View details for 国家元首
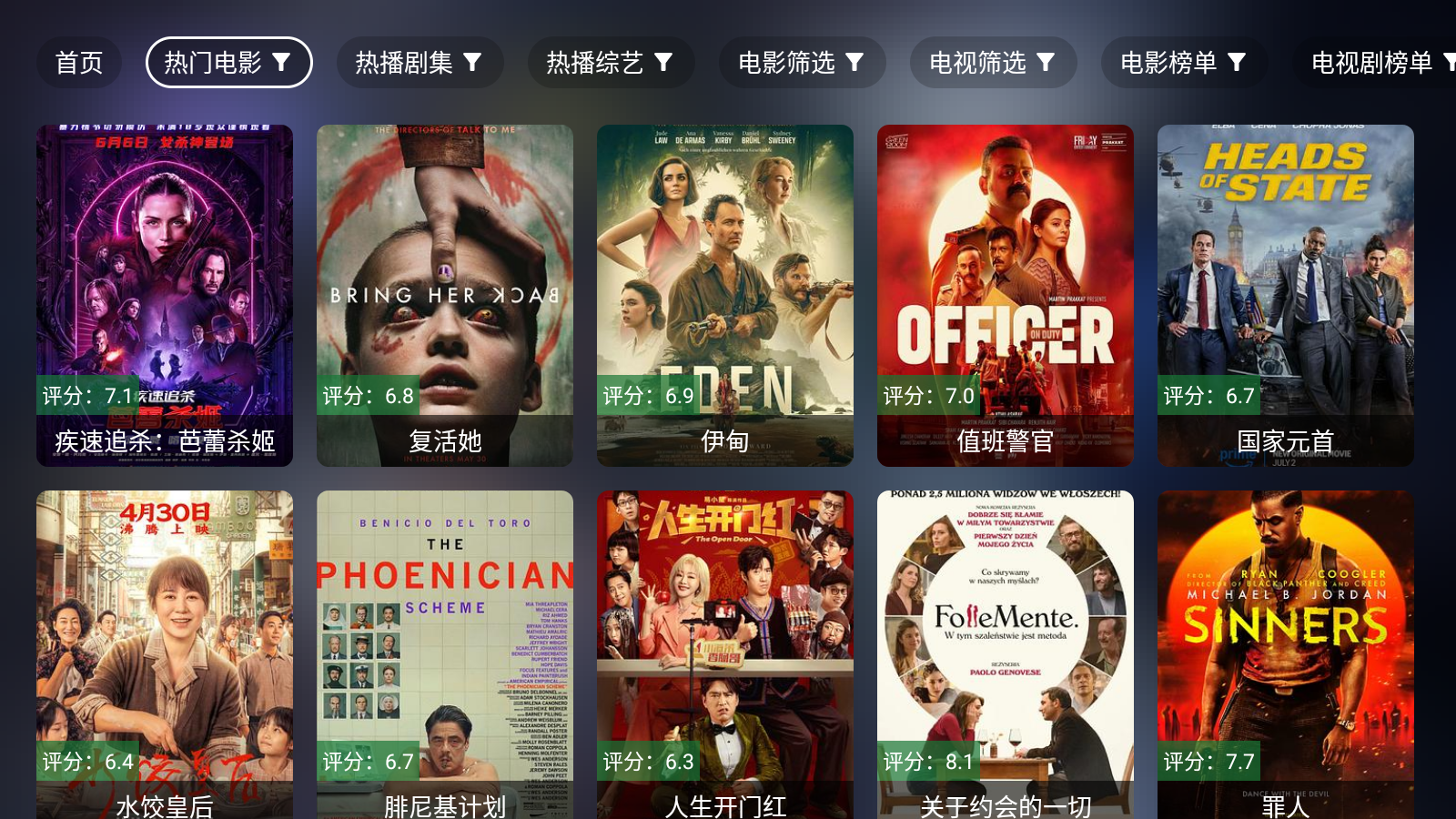Screen dimensions: 1456x819 pos(1286,296)
